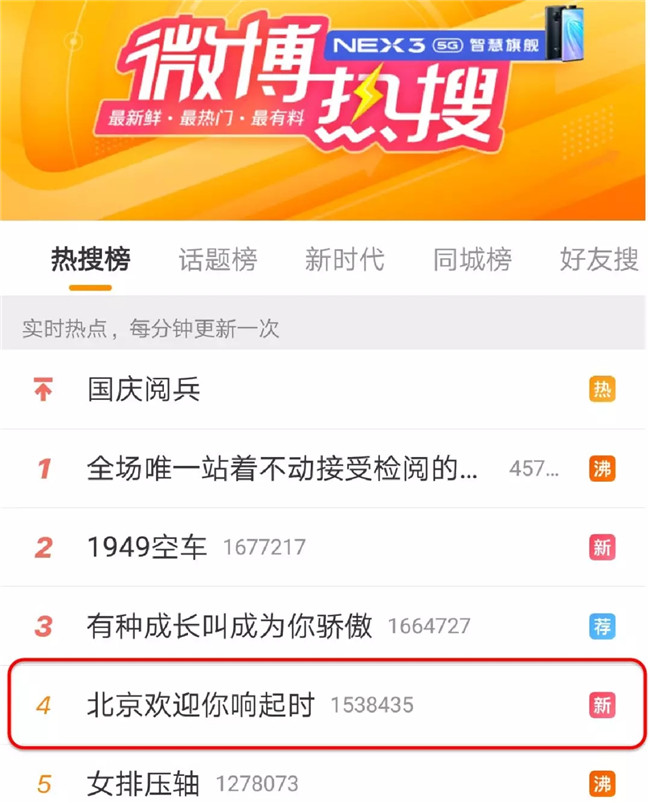Open the pinned topic 国庆阅兵
This screenshot has width=650, height=804.
[x=144, y=389]
